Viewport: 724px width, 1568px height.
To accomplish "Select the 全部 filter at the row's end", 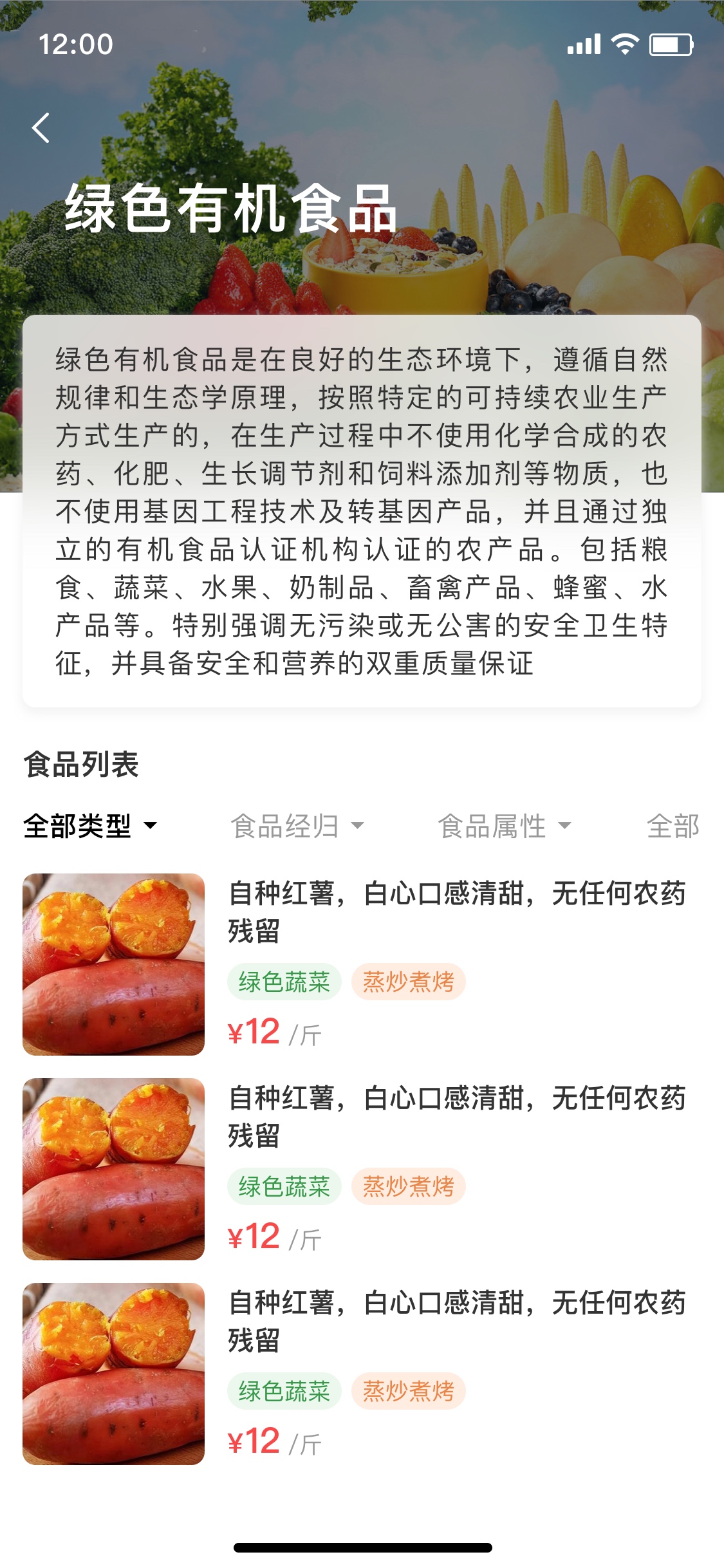I will tap(673, 826).
